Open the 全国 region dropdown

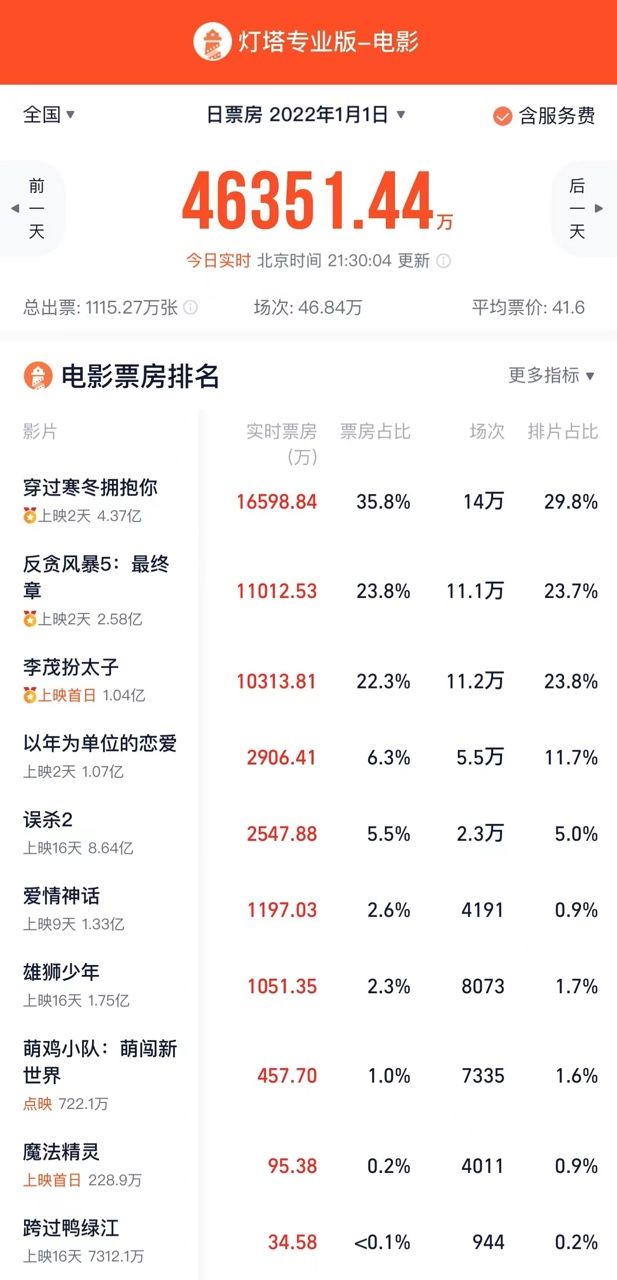49,115
